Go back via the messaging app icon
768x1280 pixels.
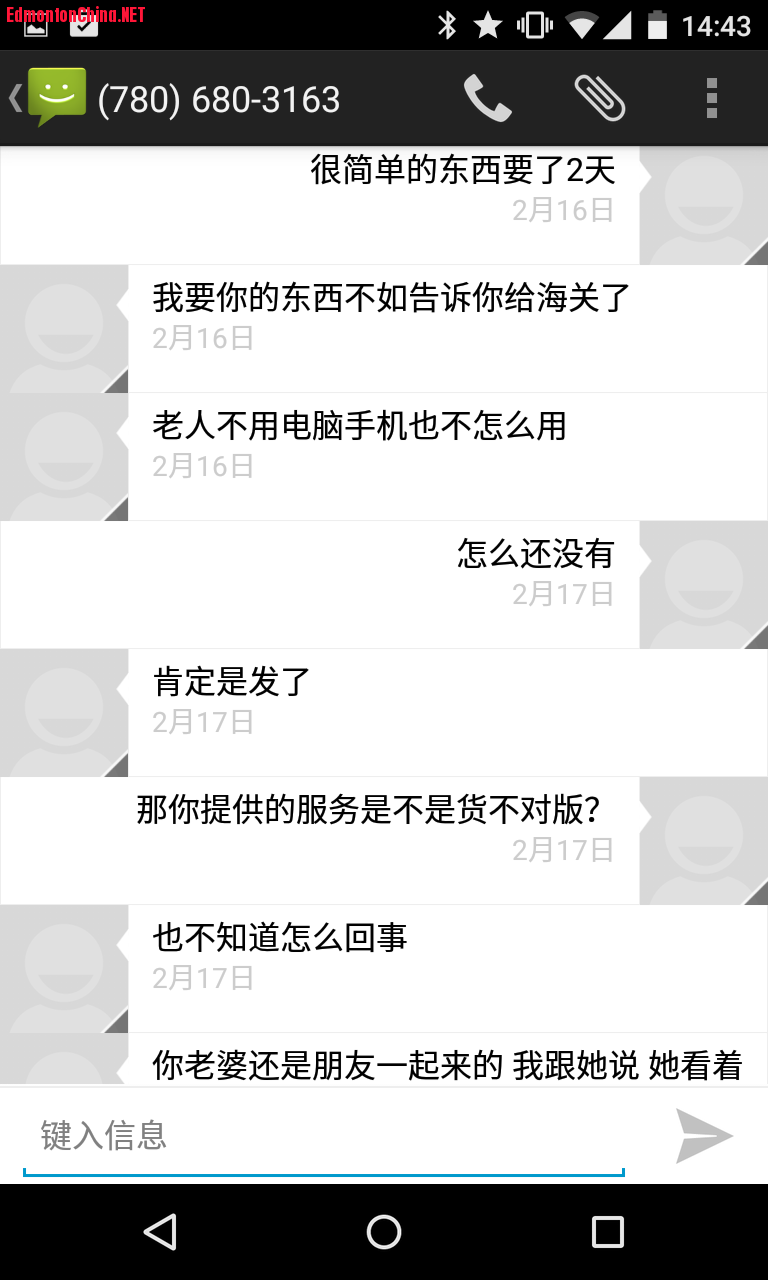[x=50, y=98]
